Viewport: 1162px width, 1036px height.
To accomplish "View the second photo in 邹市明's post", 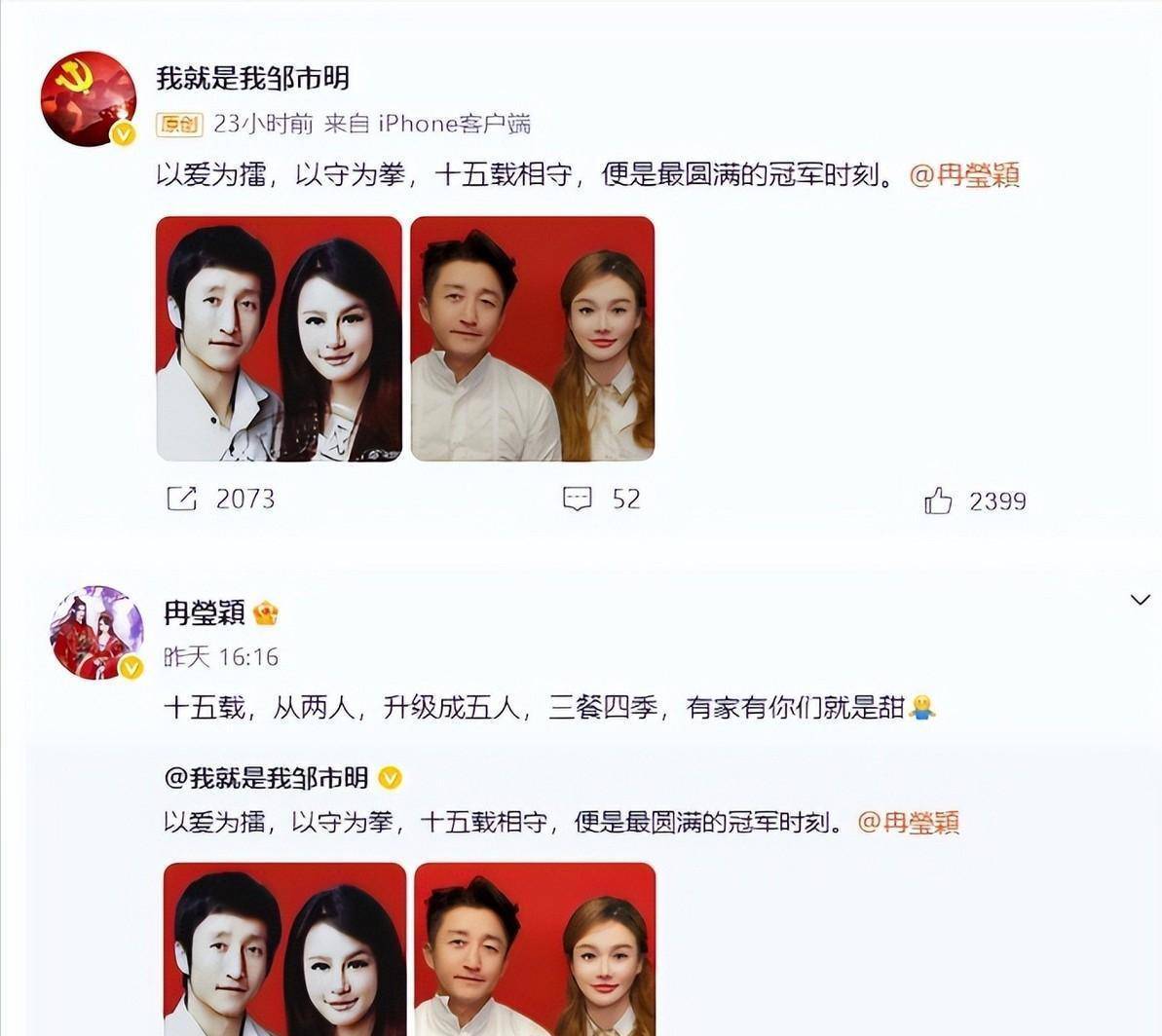I will (x=532, y=338).
